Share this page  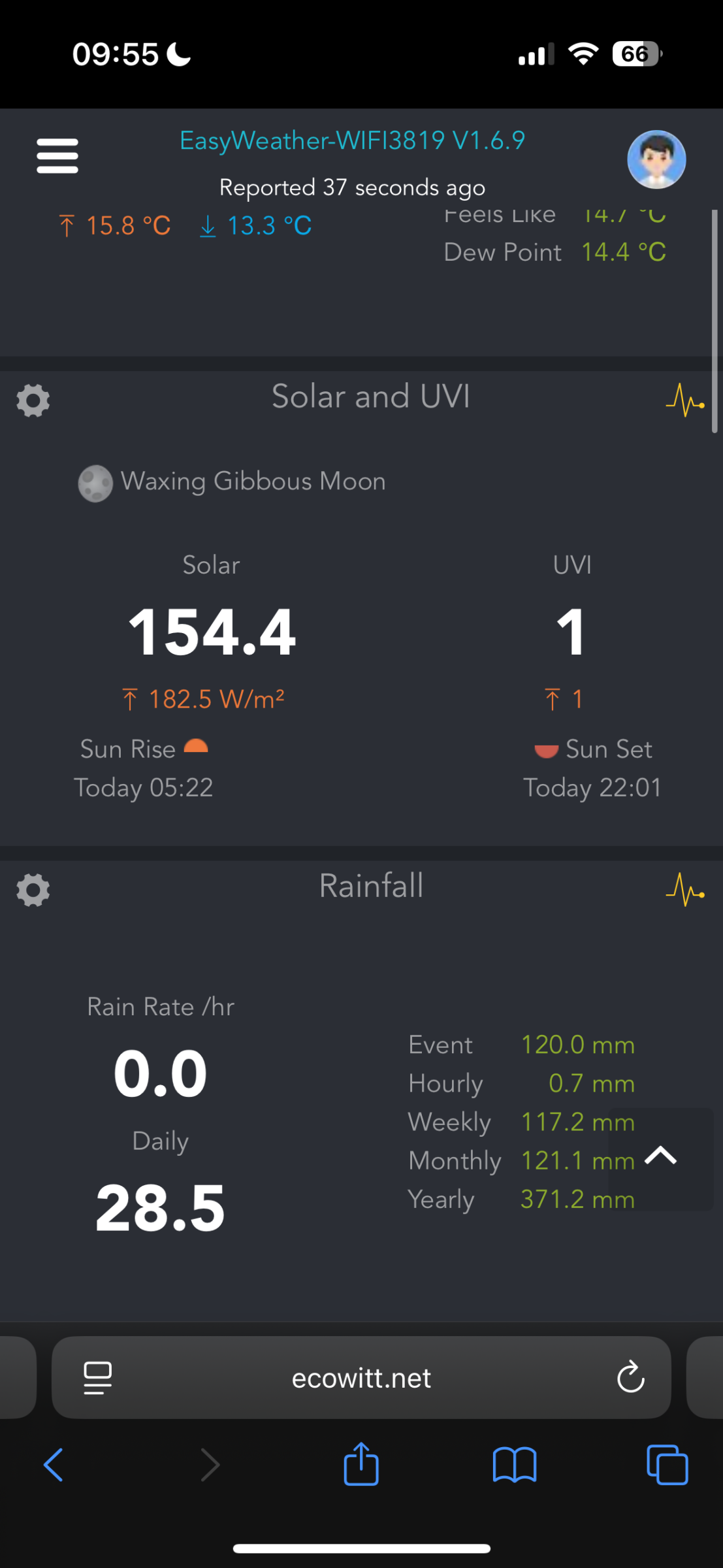coord(361,1465)
